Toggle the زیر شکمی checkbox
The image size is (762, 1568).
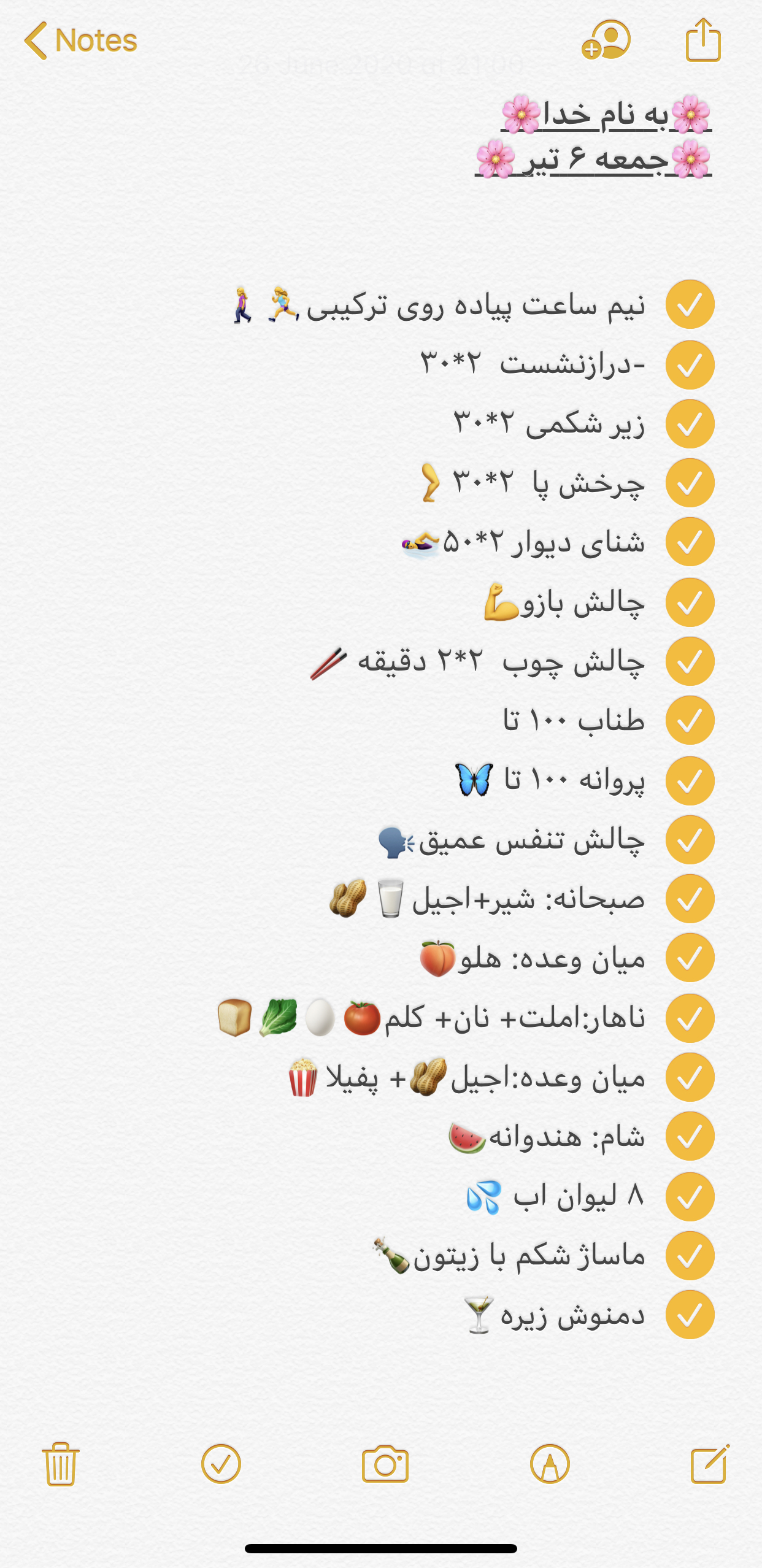pyautogui.click(x=690, y=424)
